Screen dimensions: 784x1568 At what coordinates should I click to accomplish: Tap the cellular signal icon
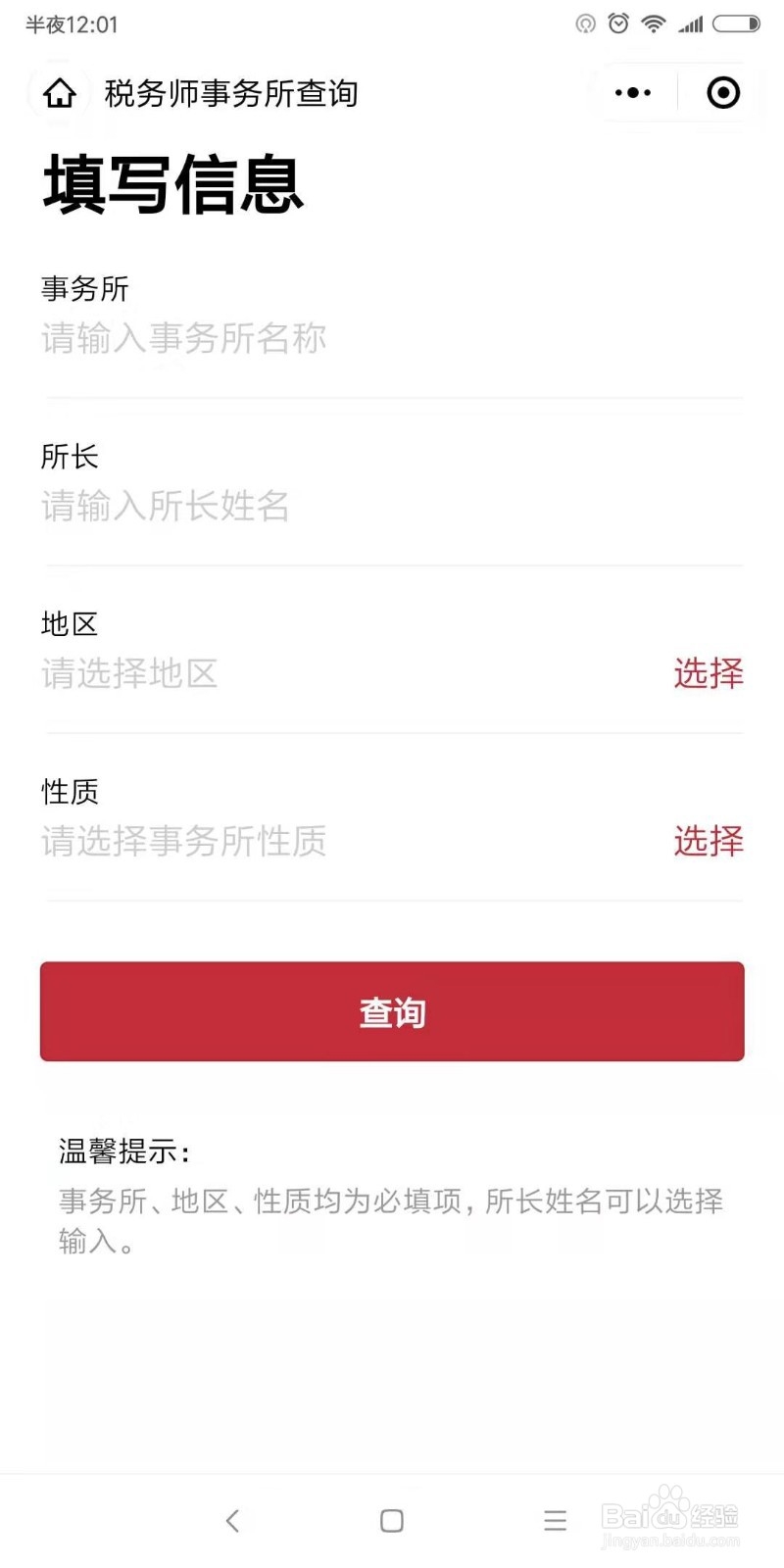(689, 24)
